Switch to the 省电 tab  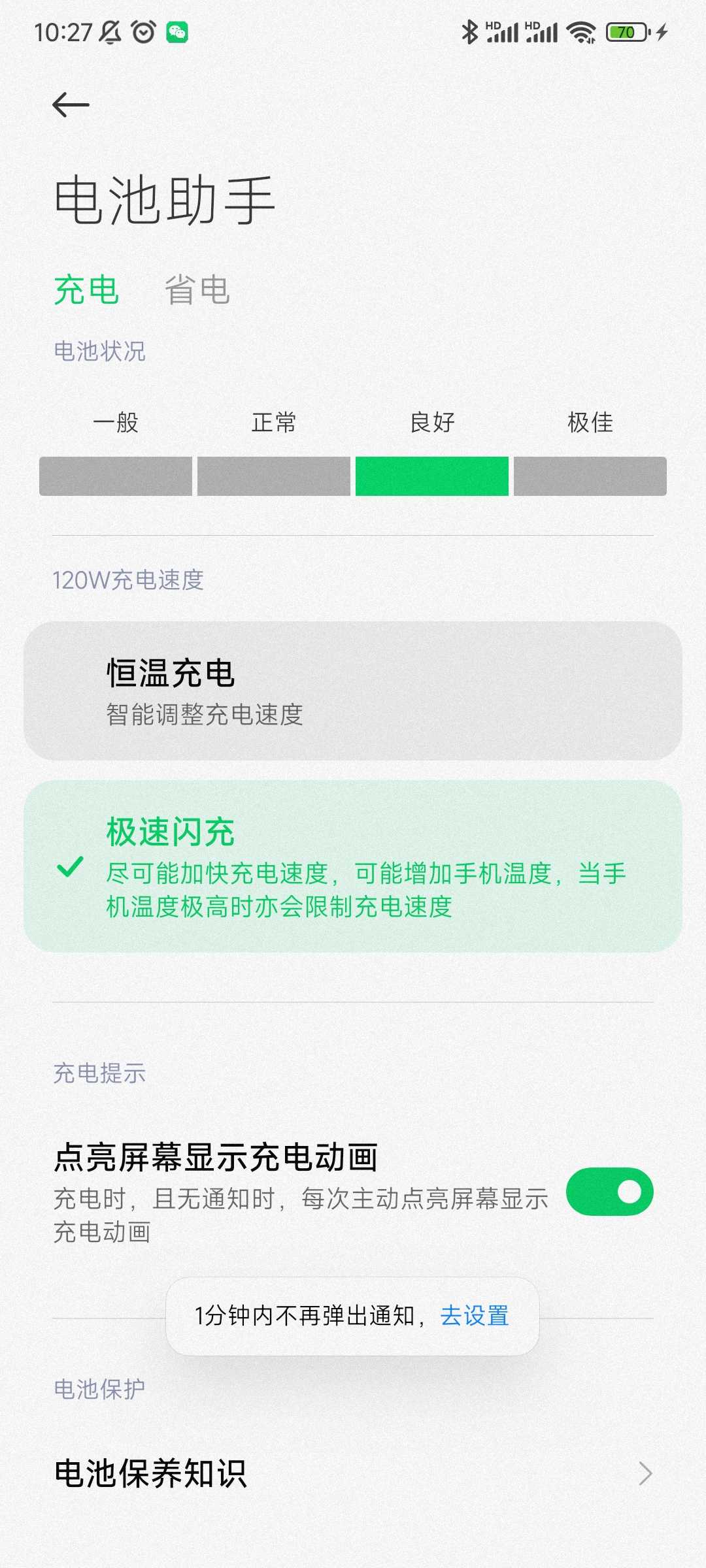197,289
